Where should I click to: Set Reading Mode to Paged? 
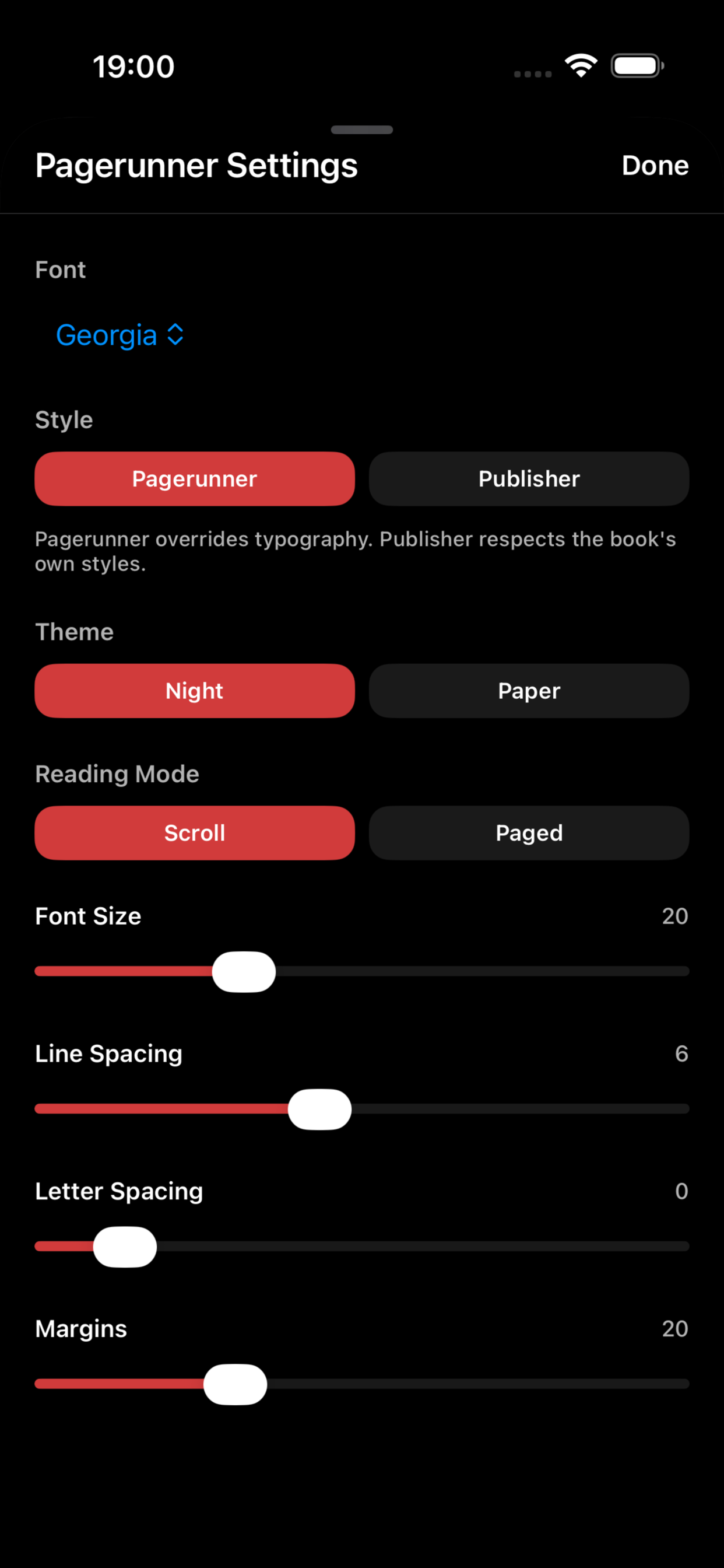529,832
